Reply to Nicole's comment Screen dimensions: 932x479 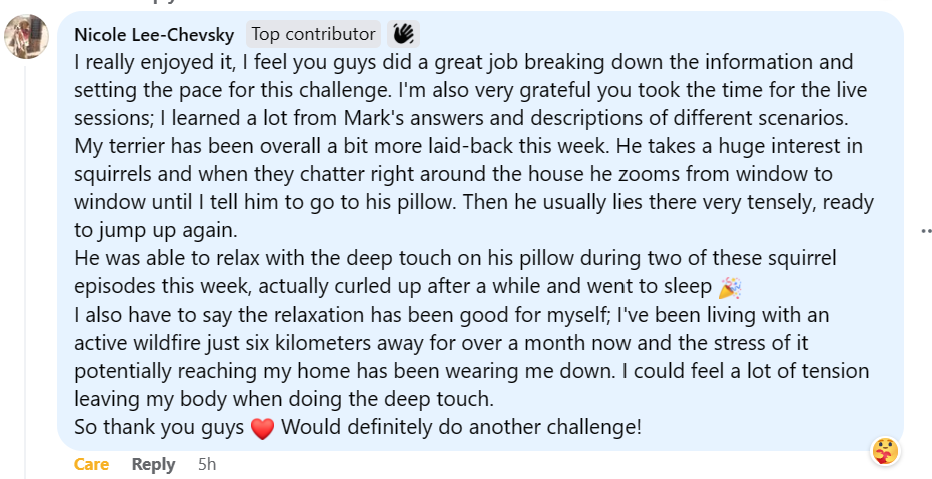point(153,464)
